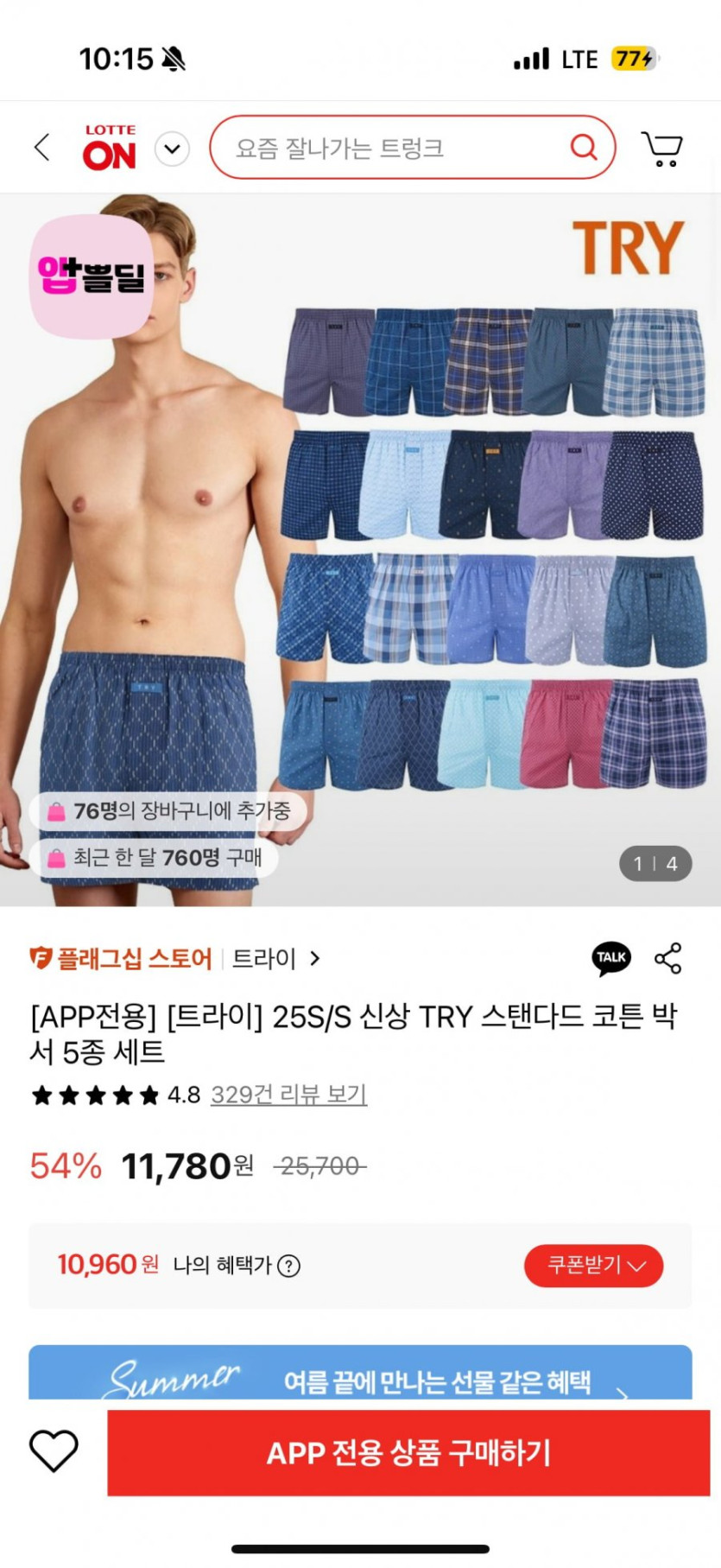The width and height of the screenshot is (721, 1568).
Task: Tap the search magnifier icon
Action: pyautogui.click(x=585, y=147)
